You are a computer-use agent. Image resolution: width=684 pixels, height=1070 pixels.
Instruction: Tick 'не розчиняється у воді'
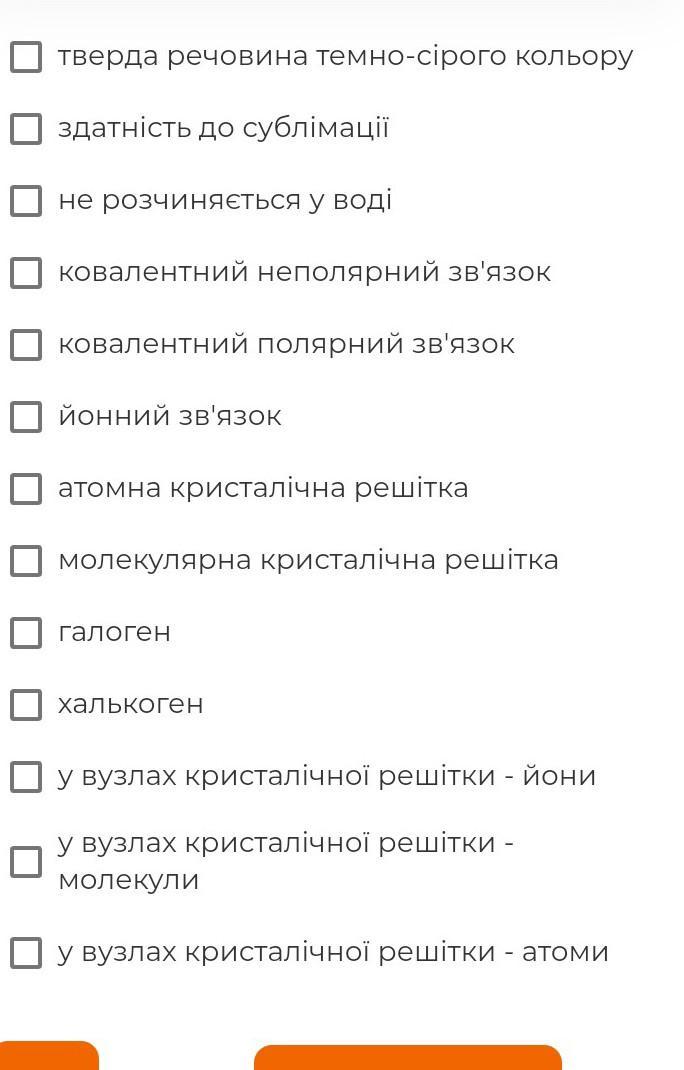pos(26,201)
